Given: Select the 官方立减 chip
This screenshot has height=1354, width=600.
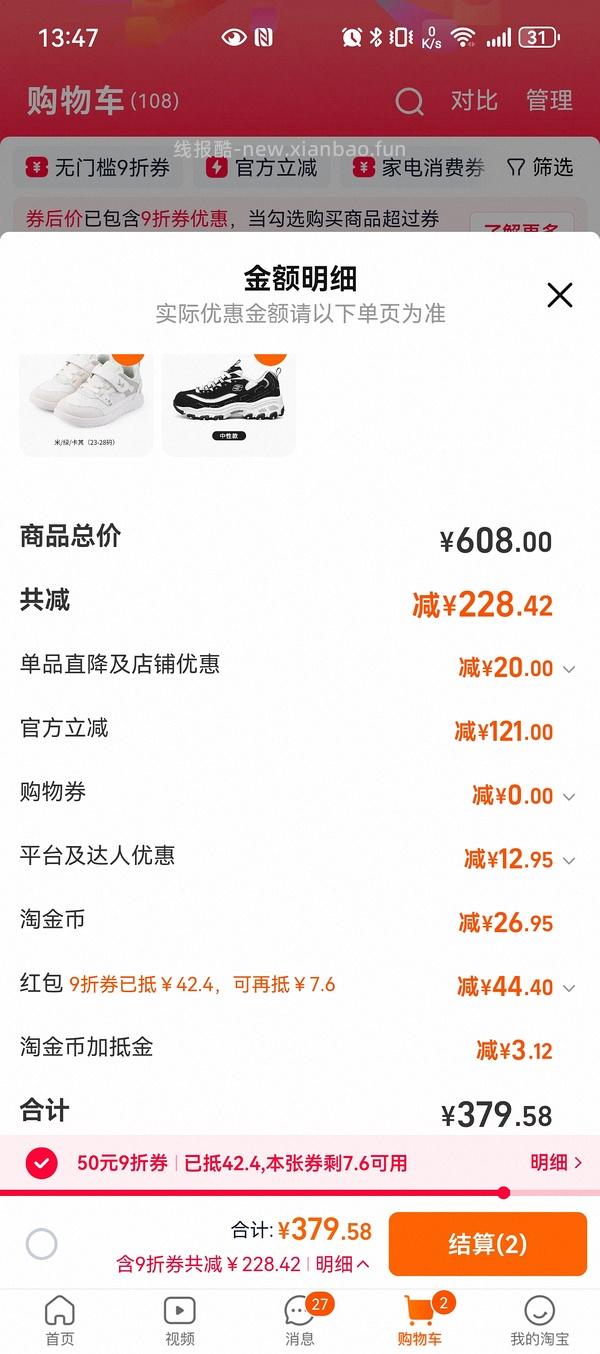Looking at the screenshot, I should [x=262, y=168].
